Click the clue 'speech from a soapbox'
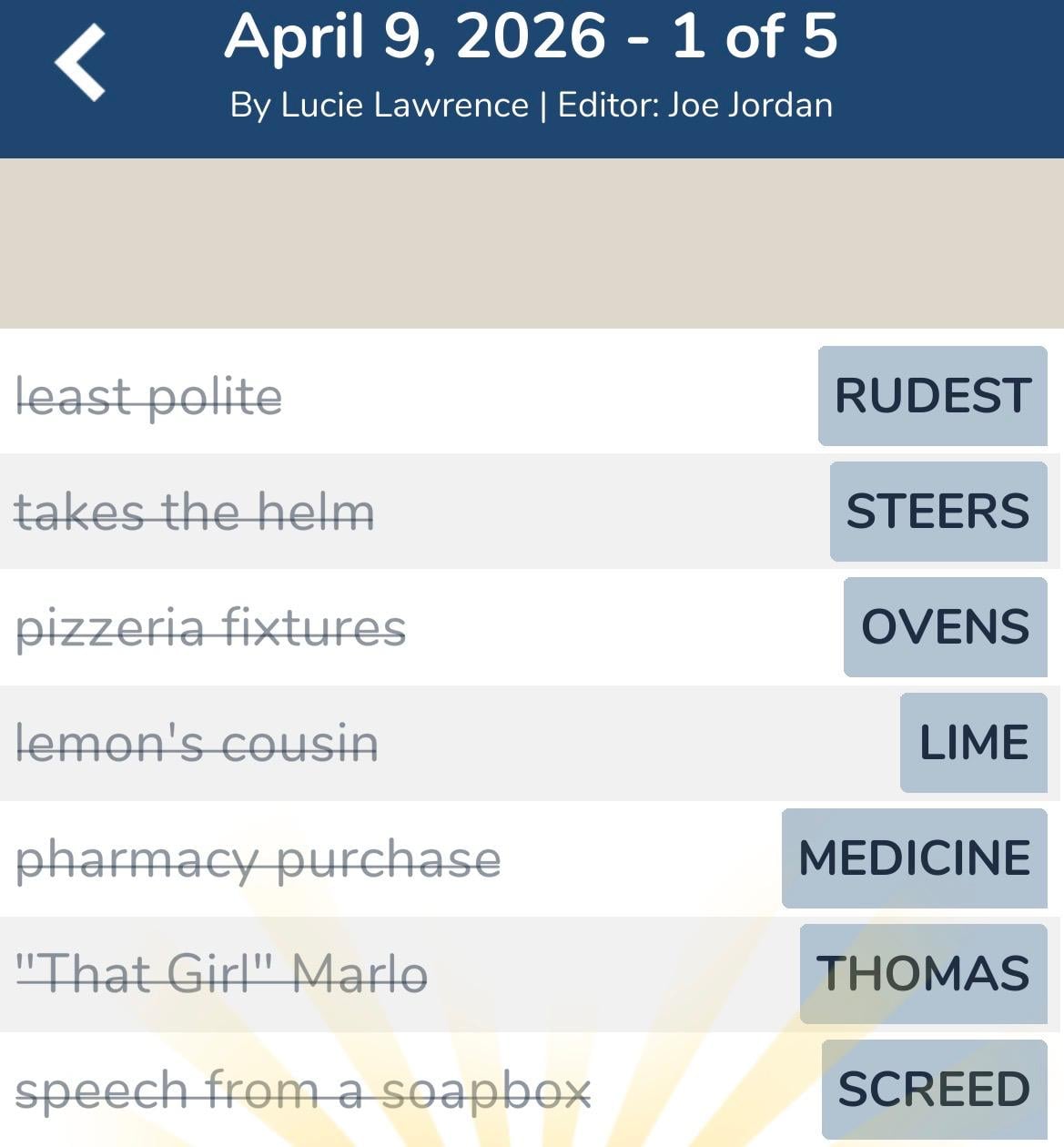This screenshot has width=1064, height=1147. [x=304, y=1090]
